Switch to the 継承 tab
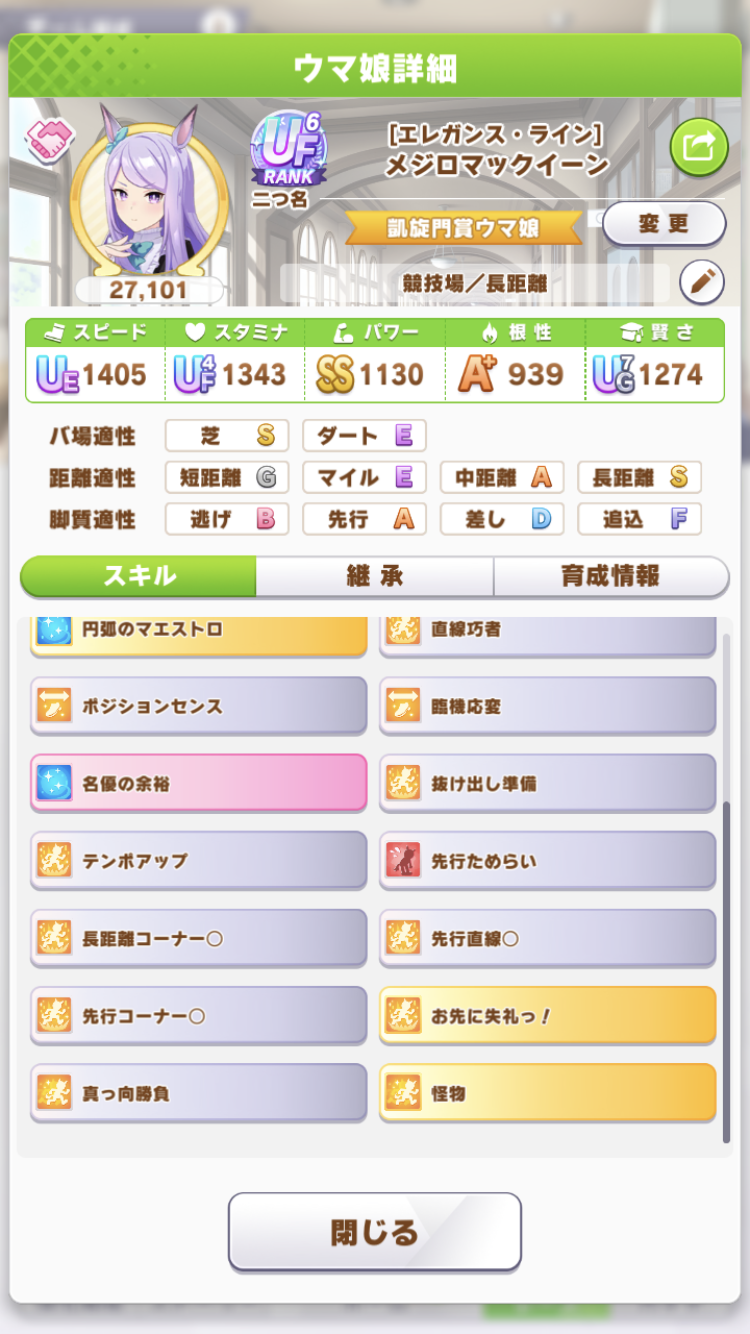The height and width of the screenshot is (1334, 750). coord(374,576)
